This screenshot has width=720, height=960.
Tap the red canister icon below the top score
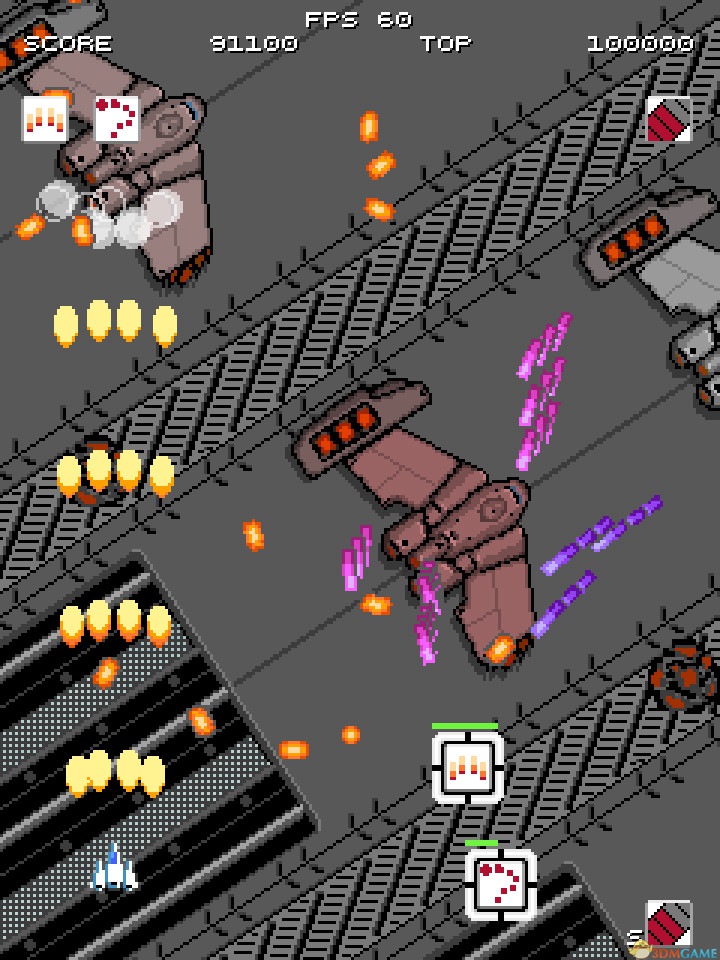coord(668,119)
